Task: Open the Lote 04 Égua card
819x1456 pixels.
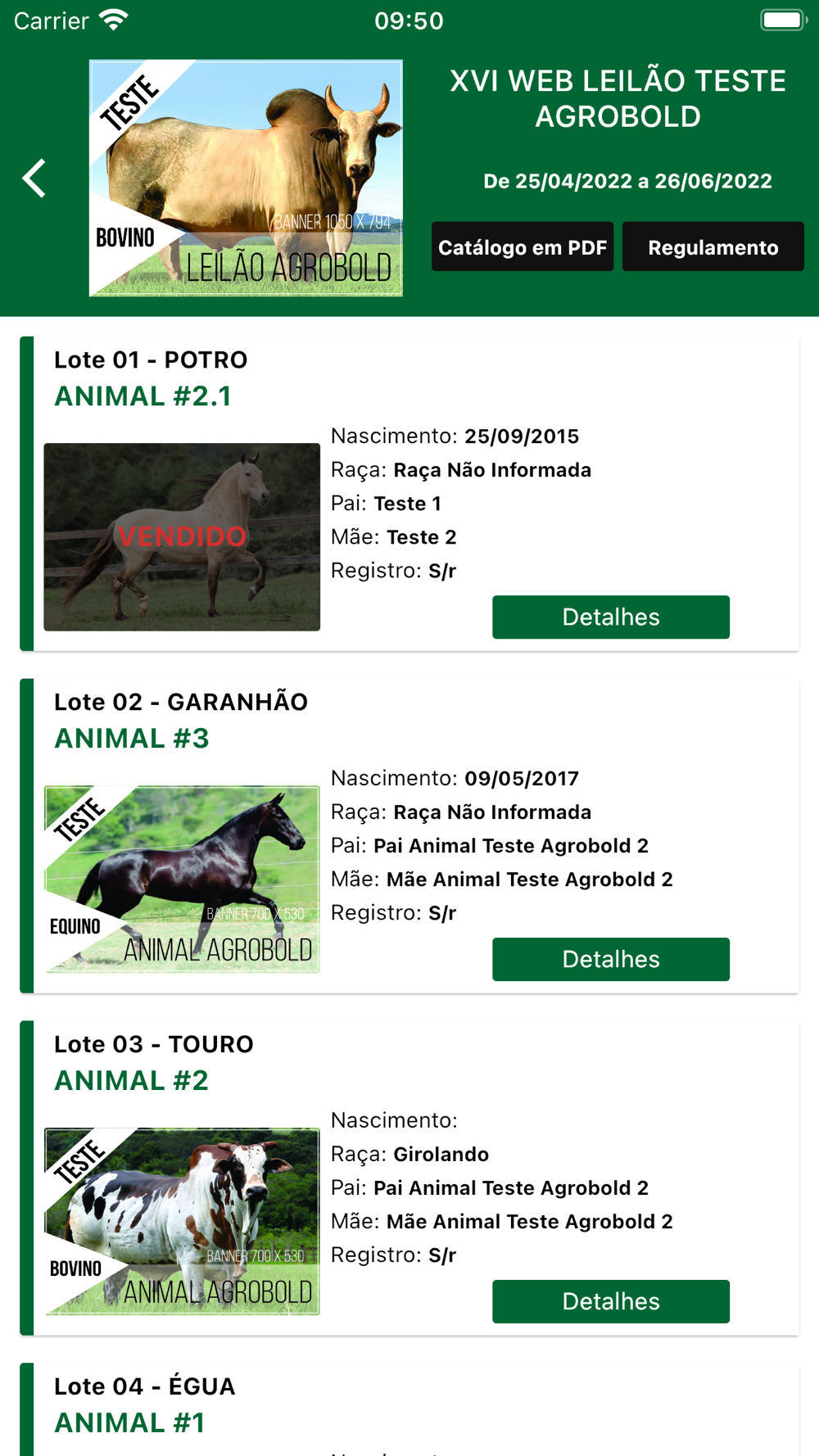Action: pyautogui.click(x=409, y=1409)
